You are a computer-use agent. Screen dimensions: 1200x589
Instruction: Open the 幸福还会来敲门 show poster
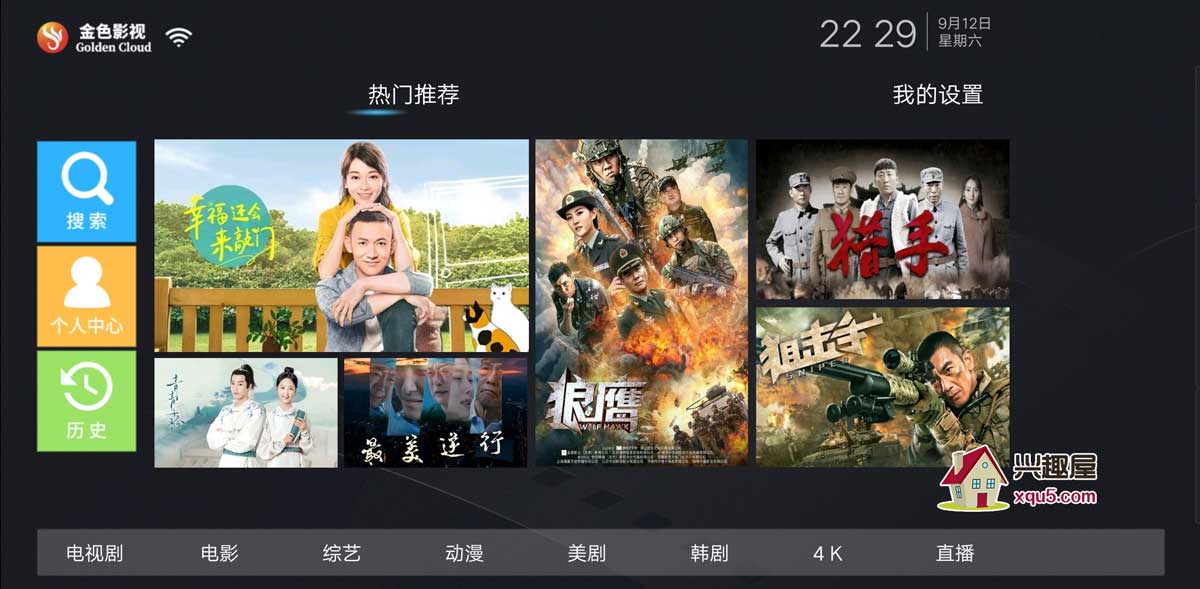click(x=341, y=245)
